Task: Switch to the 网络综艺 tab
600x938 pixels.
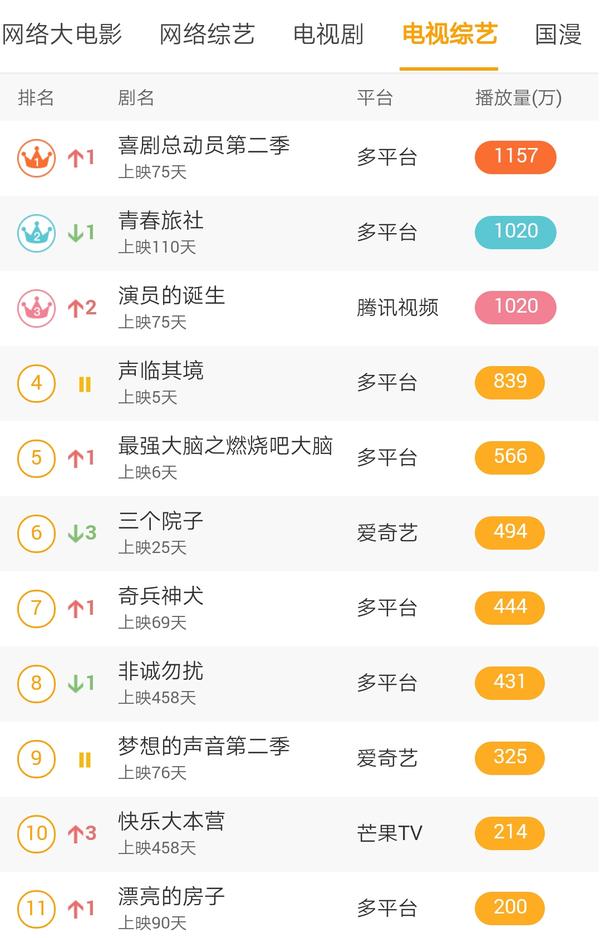Action: click(x=207, y=35)
